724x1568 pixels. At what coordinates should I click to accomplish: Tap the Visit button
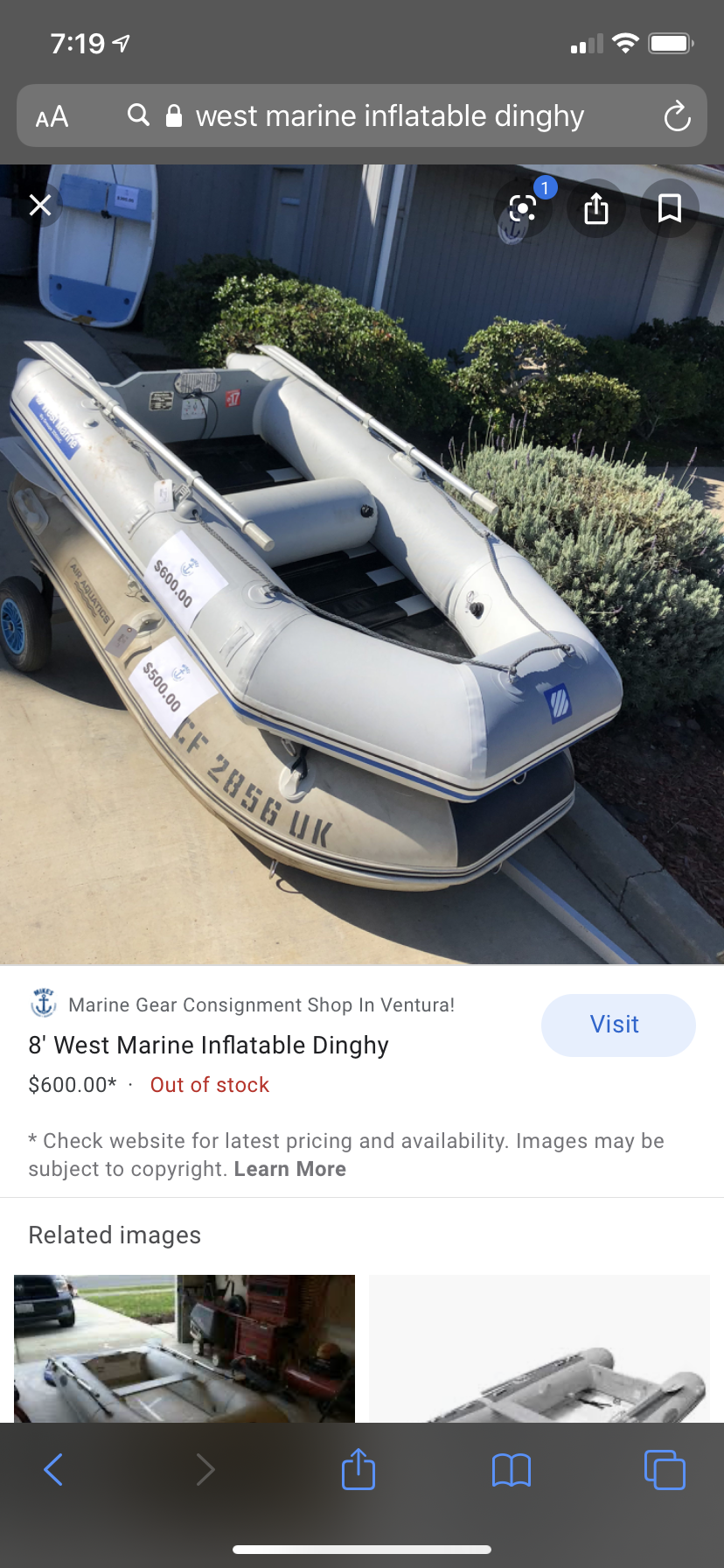618,1025
